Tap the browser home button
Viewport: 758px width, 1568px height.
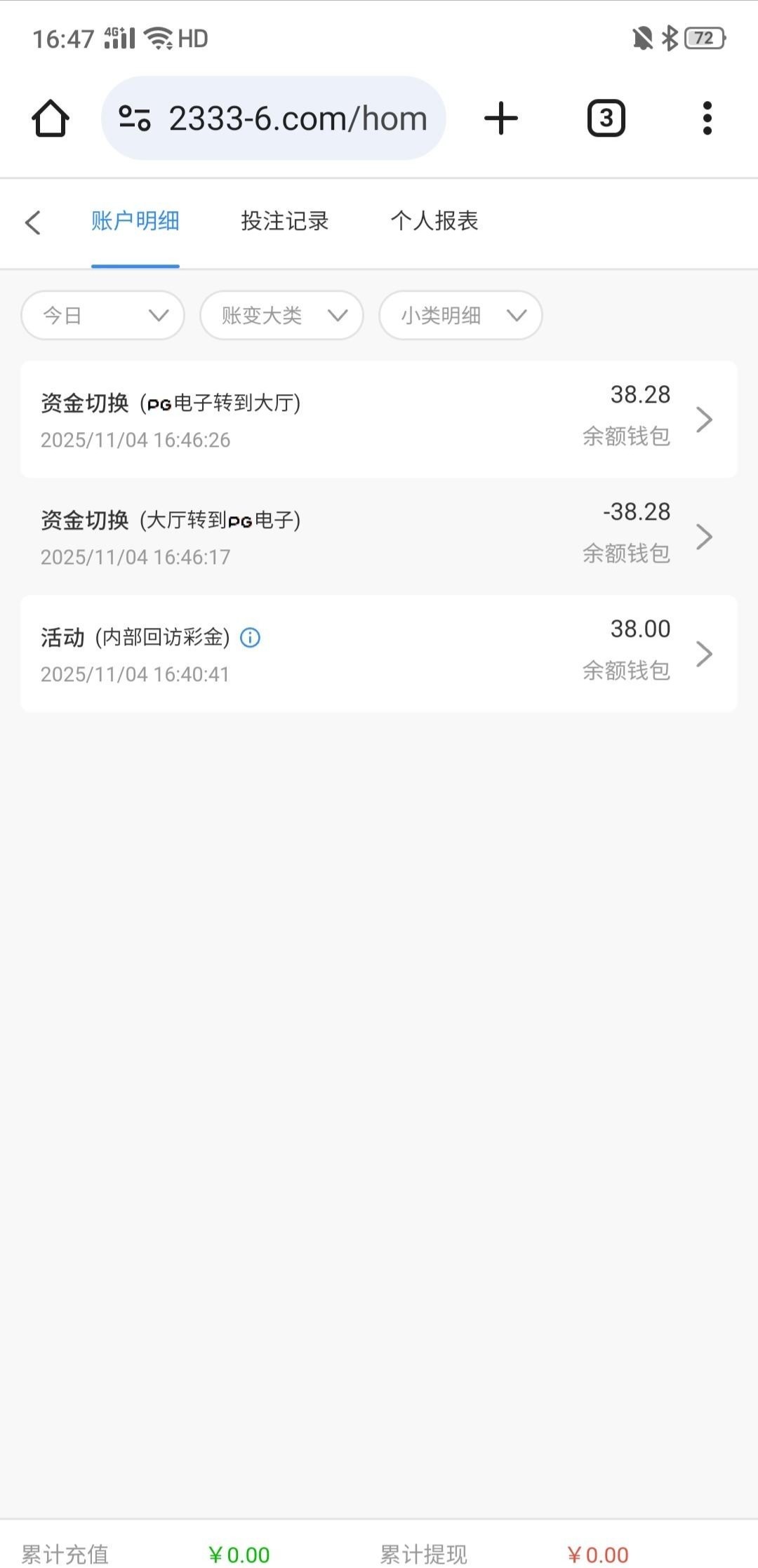click(x=51, y=118)
